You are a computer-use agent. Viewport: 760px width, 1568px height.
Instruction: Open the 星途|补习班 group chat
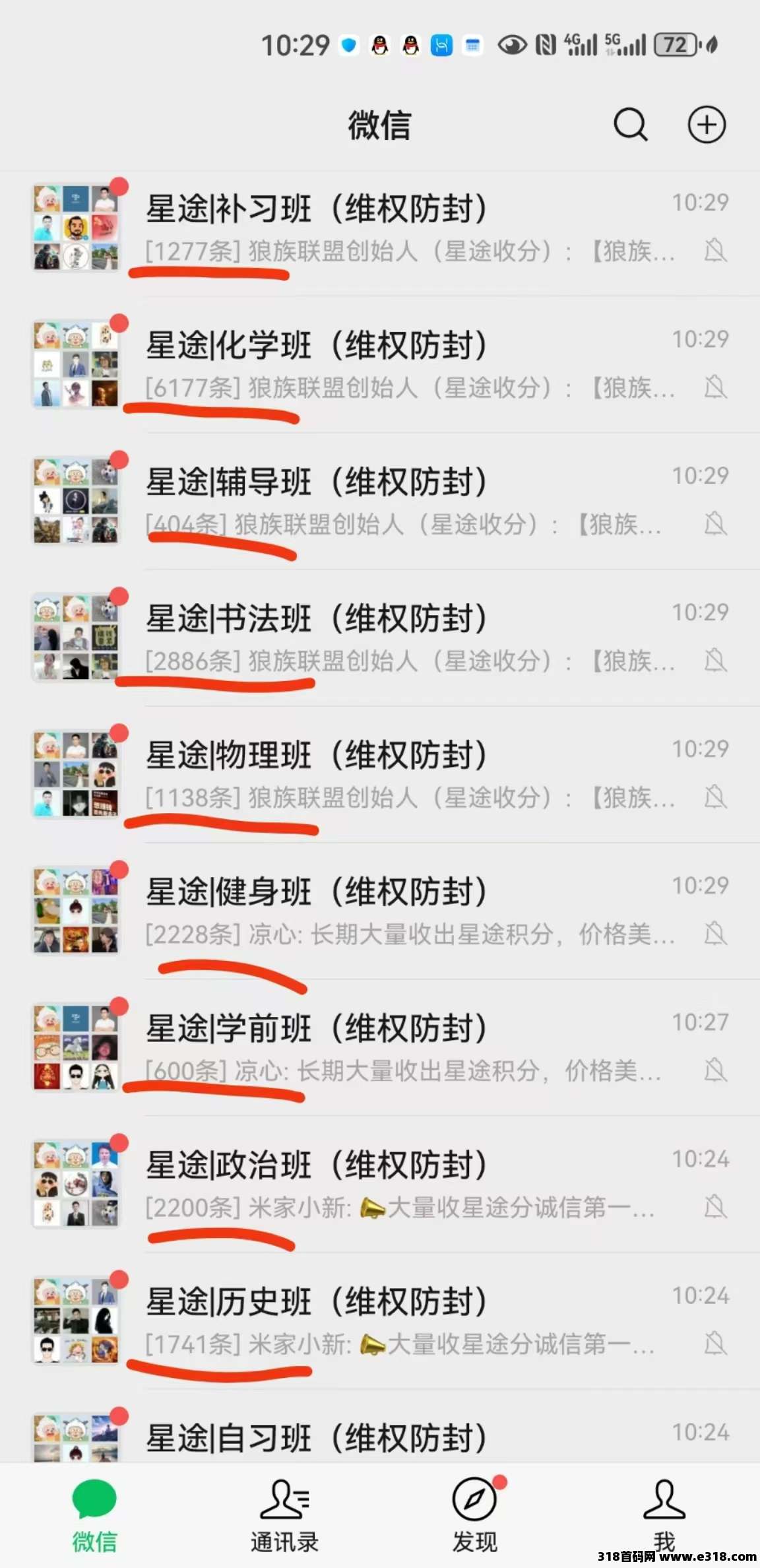(x=380, y=228)
